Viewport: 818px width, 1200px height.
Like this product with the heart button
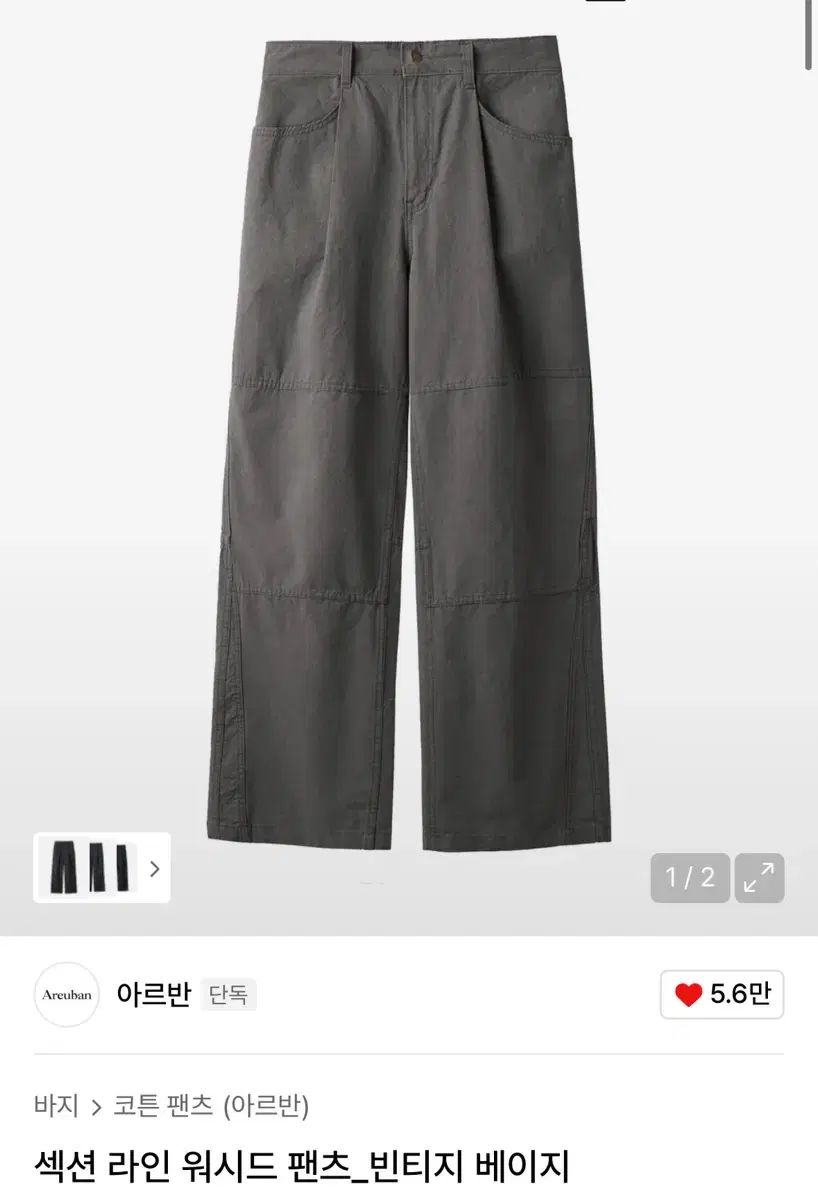721,994
